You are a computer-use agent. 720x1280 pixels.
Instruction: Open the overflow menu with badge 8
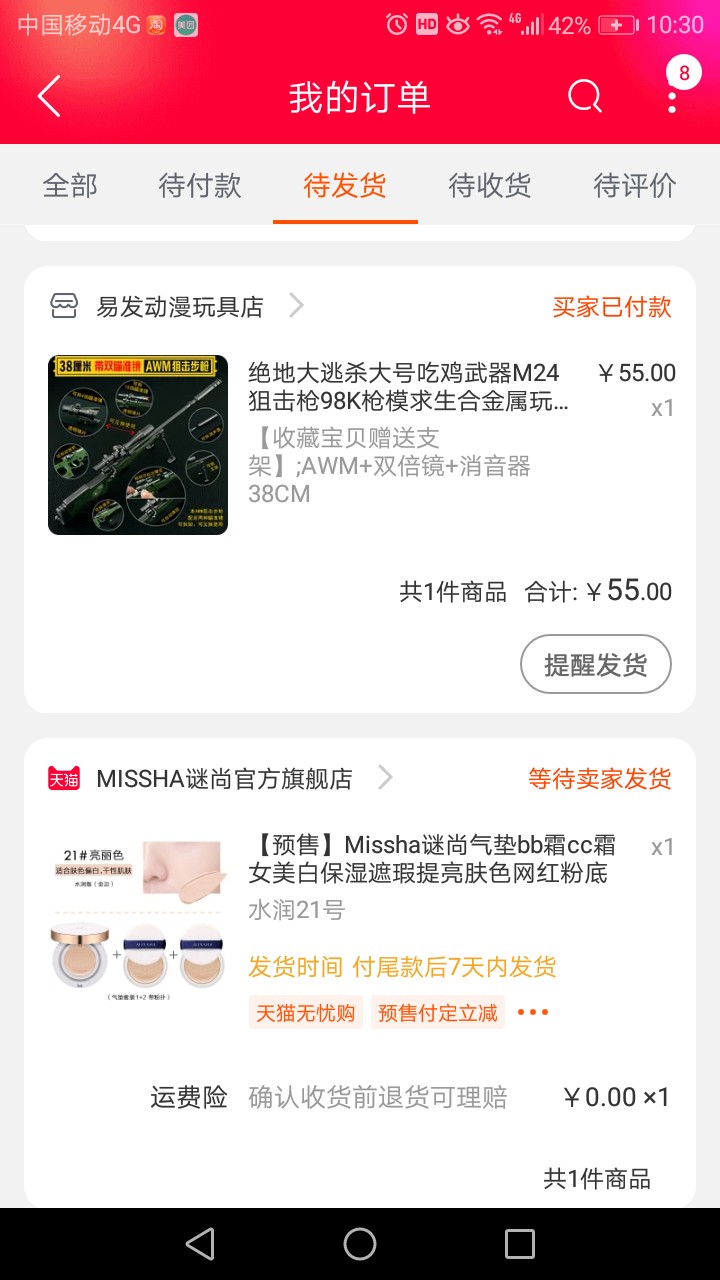[672, 96]
